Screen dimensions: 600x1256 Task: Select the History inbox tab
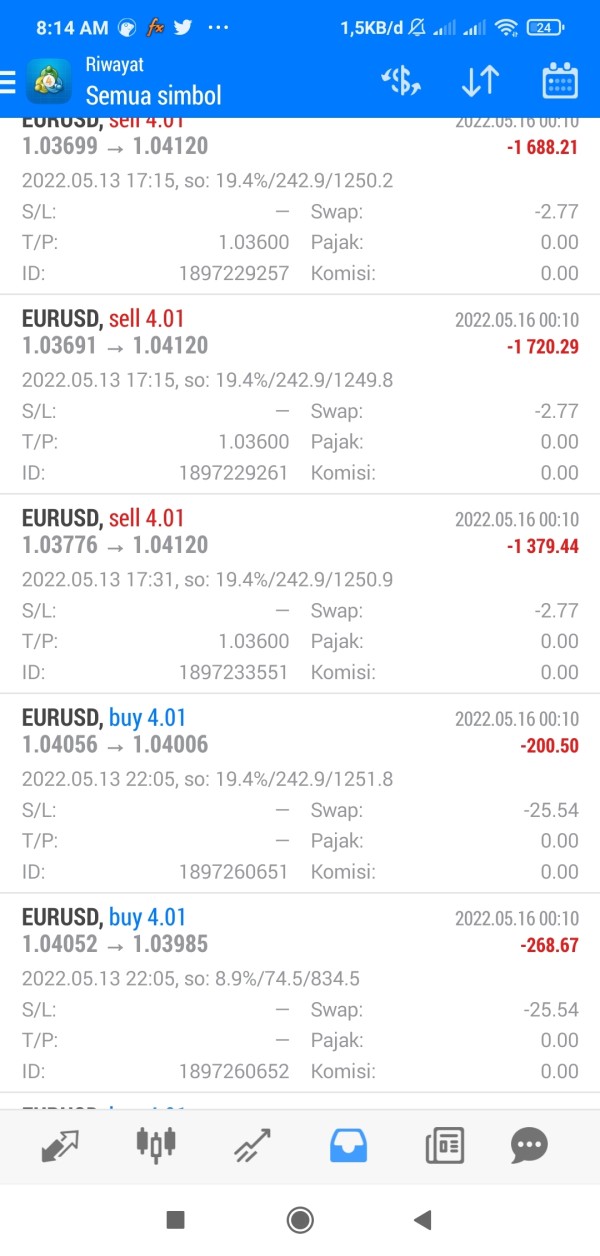pyautogui.click(x=348, y=1145)
